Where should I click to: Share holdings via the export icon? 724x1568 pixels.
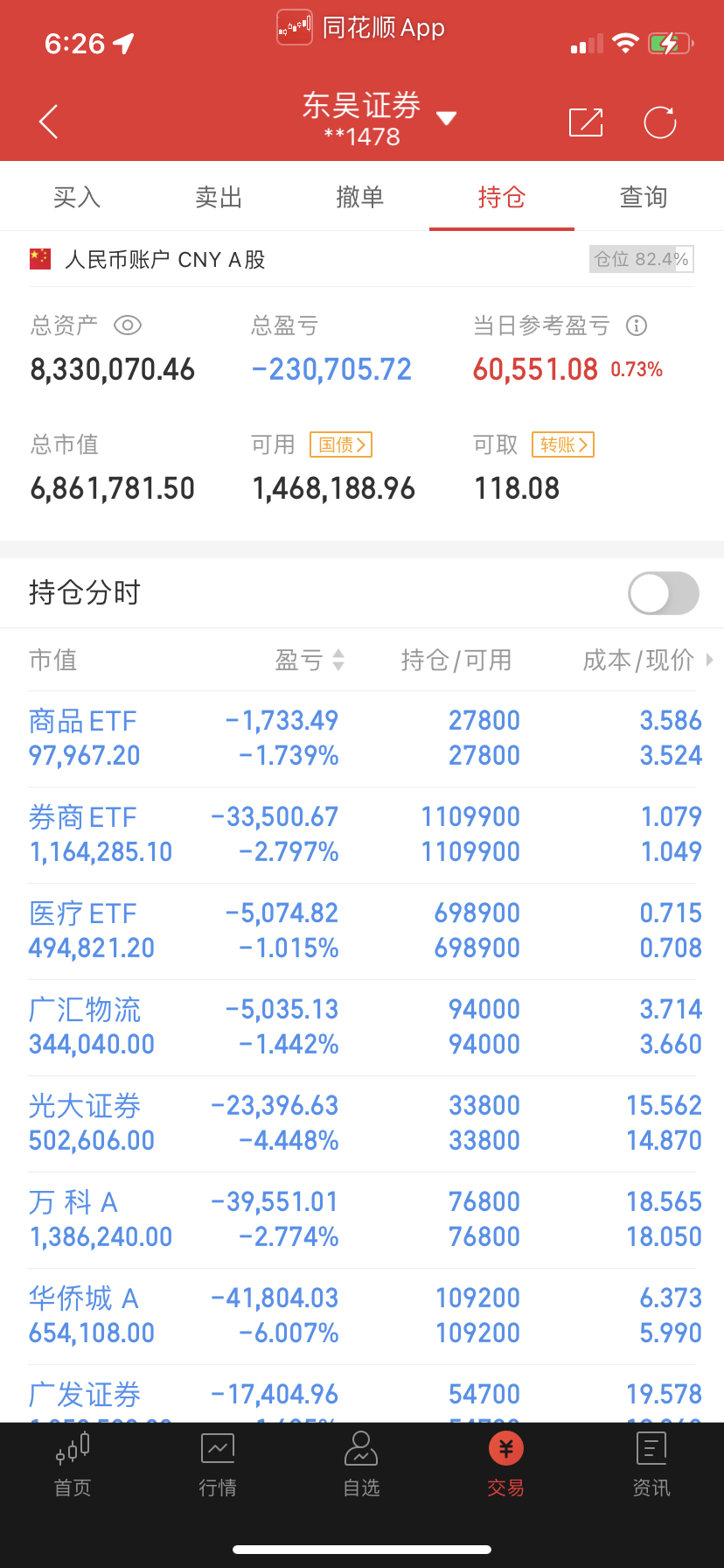pos(586,122)
